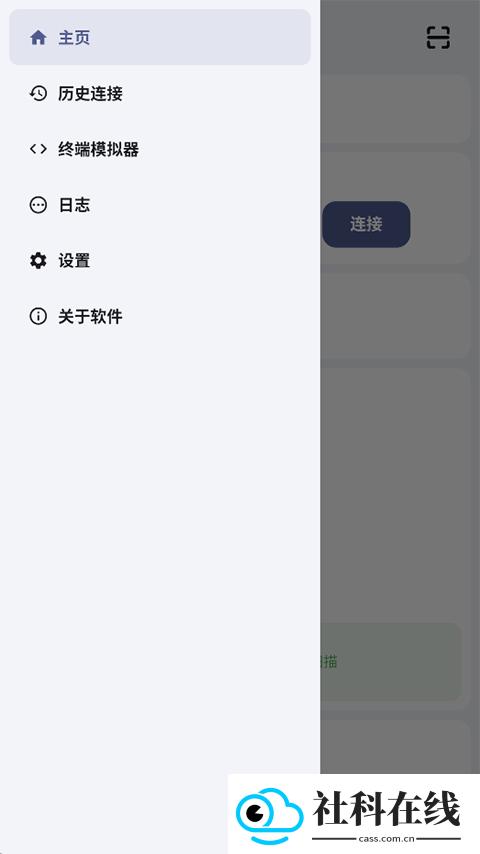Go to 日志 page
Screen dimensions: 480x854
point(160,205)
